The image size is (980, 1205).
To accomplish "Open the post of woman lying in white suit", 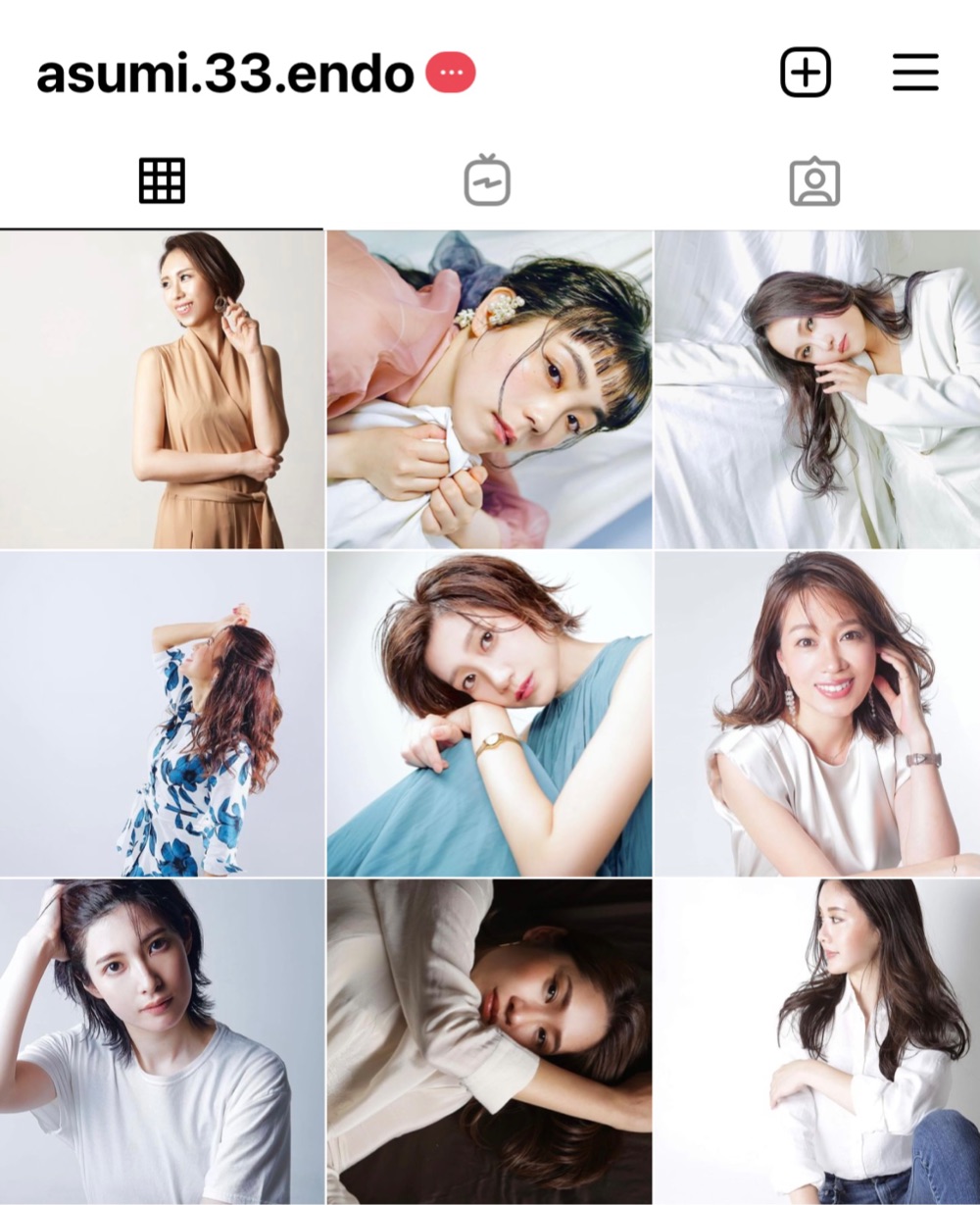I will (816, 389).
